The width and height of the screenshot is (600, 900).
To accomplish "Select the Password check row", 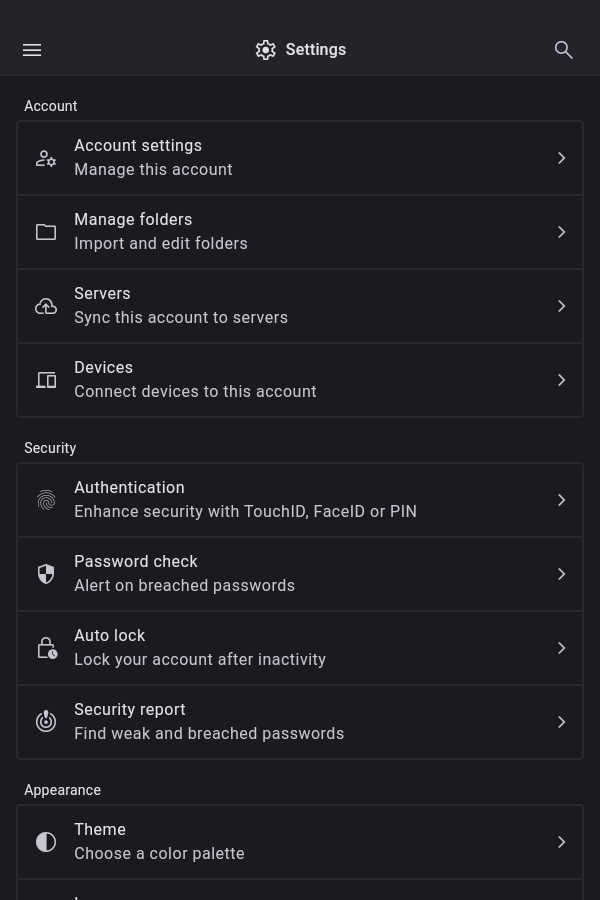I will point(300,574).
